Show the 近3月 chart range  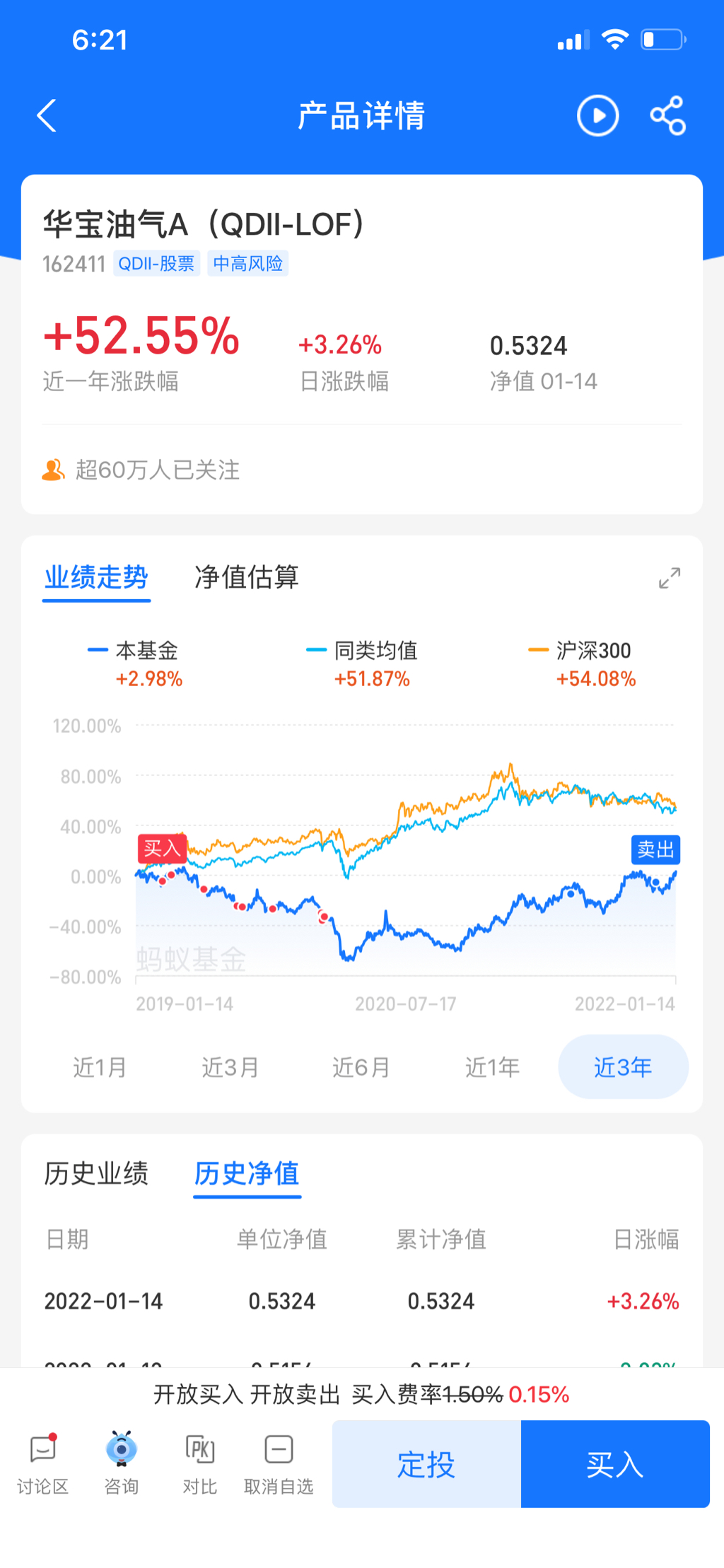(230, 1067)
